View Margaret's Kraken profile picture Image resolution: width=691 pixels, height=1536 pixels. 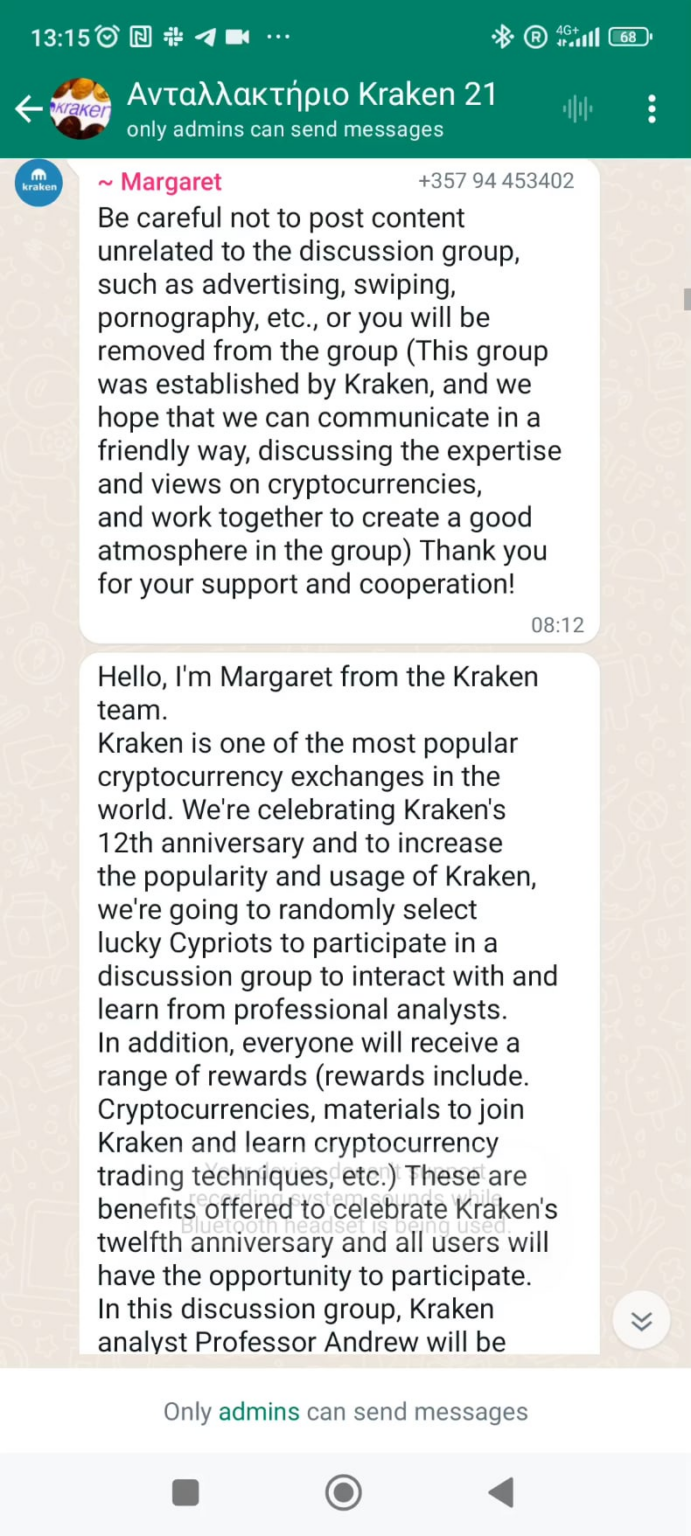(39, 183)
